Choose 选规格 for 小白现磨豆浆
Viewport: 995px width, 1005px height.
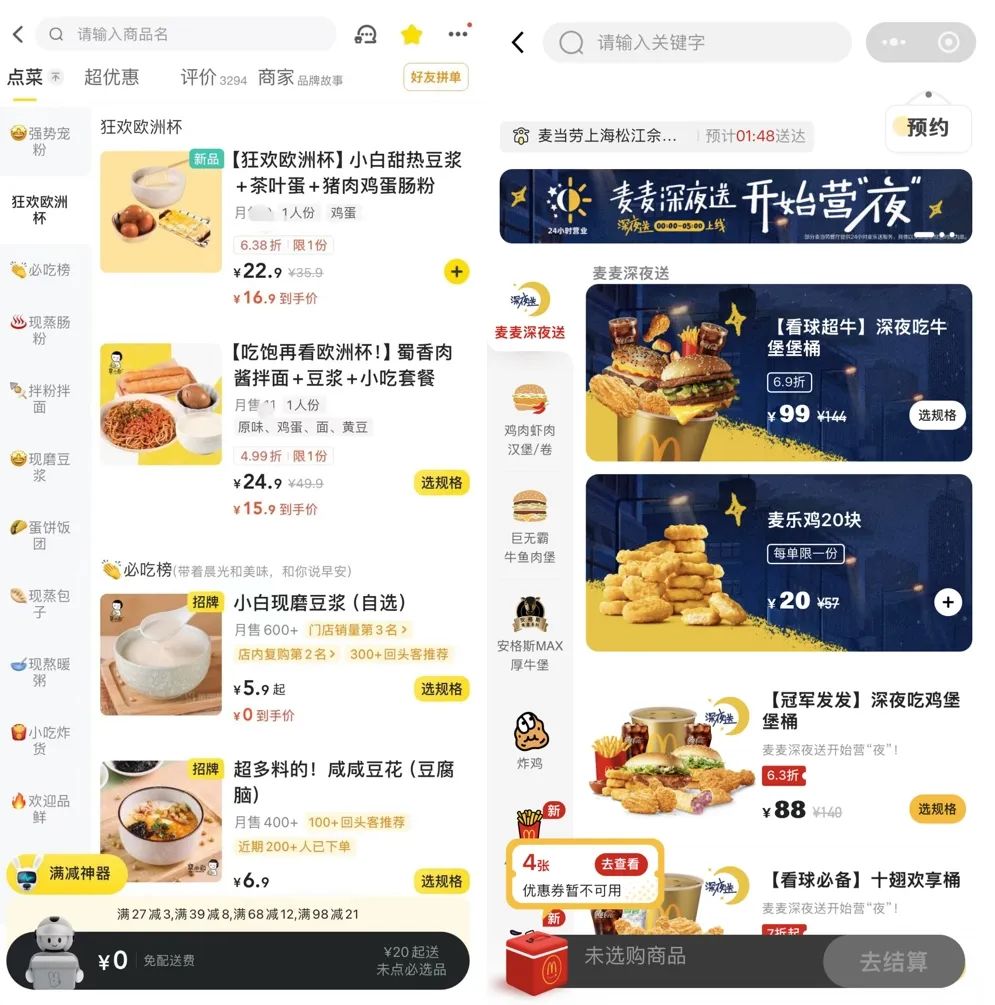[x=441, y=689]
